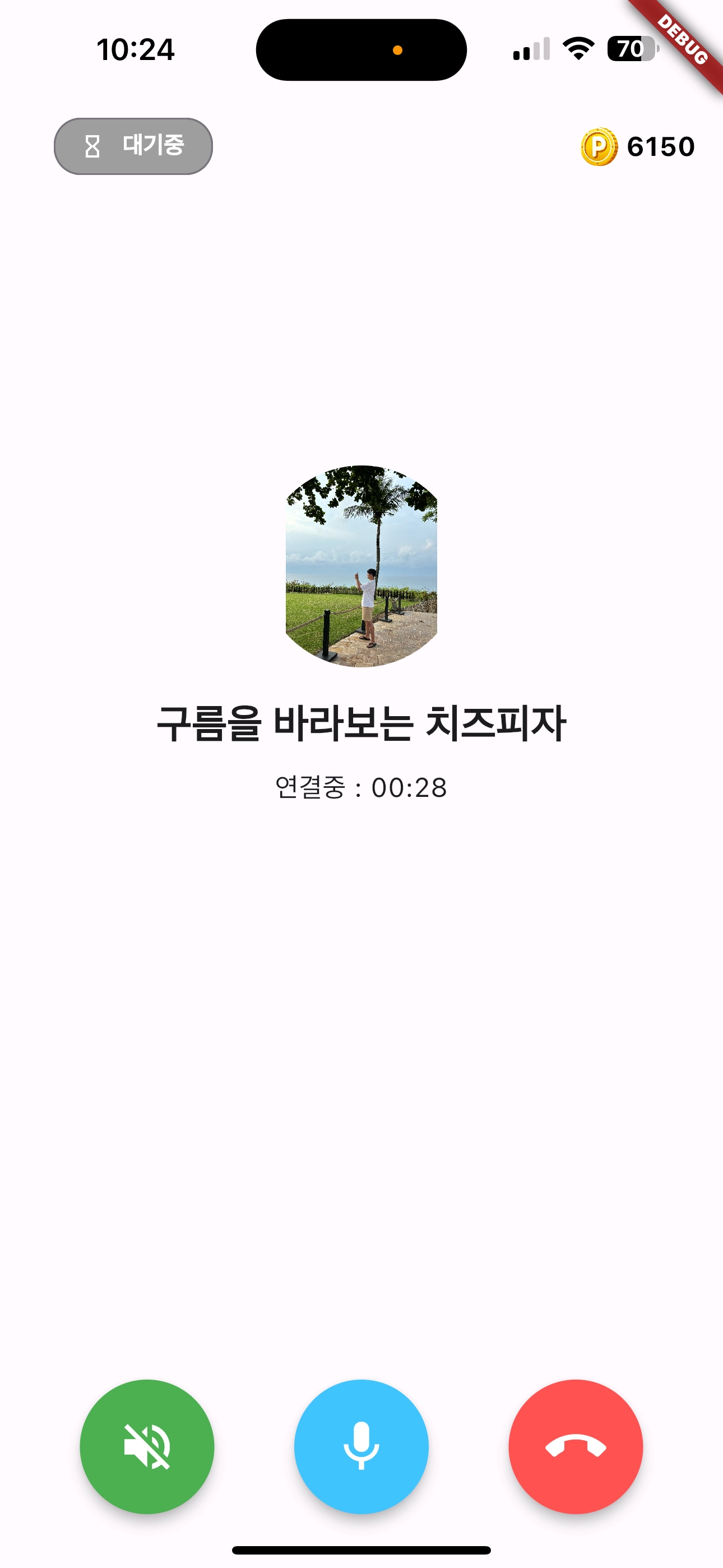The height and width of the screenshot is (1568, 723).
Task: Tap the 대기중 status chip
Action: coord(133,146)
